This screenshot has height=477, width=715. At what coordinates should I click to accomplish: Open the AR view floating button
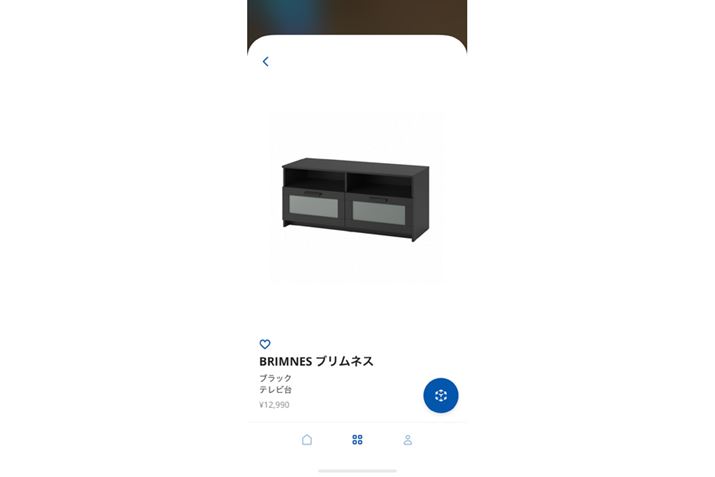pos(441,395)
